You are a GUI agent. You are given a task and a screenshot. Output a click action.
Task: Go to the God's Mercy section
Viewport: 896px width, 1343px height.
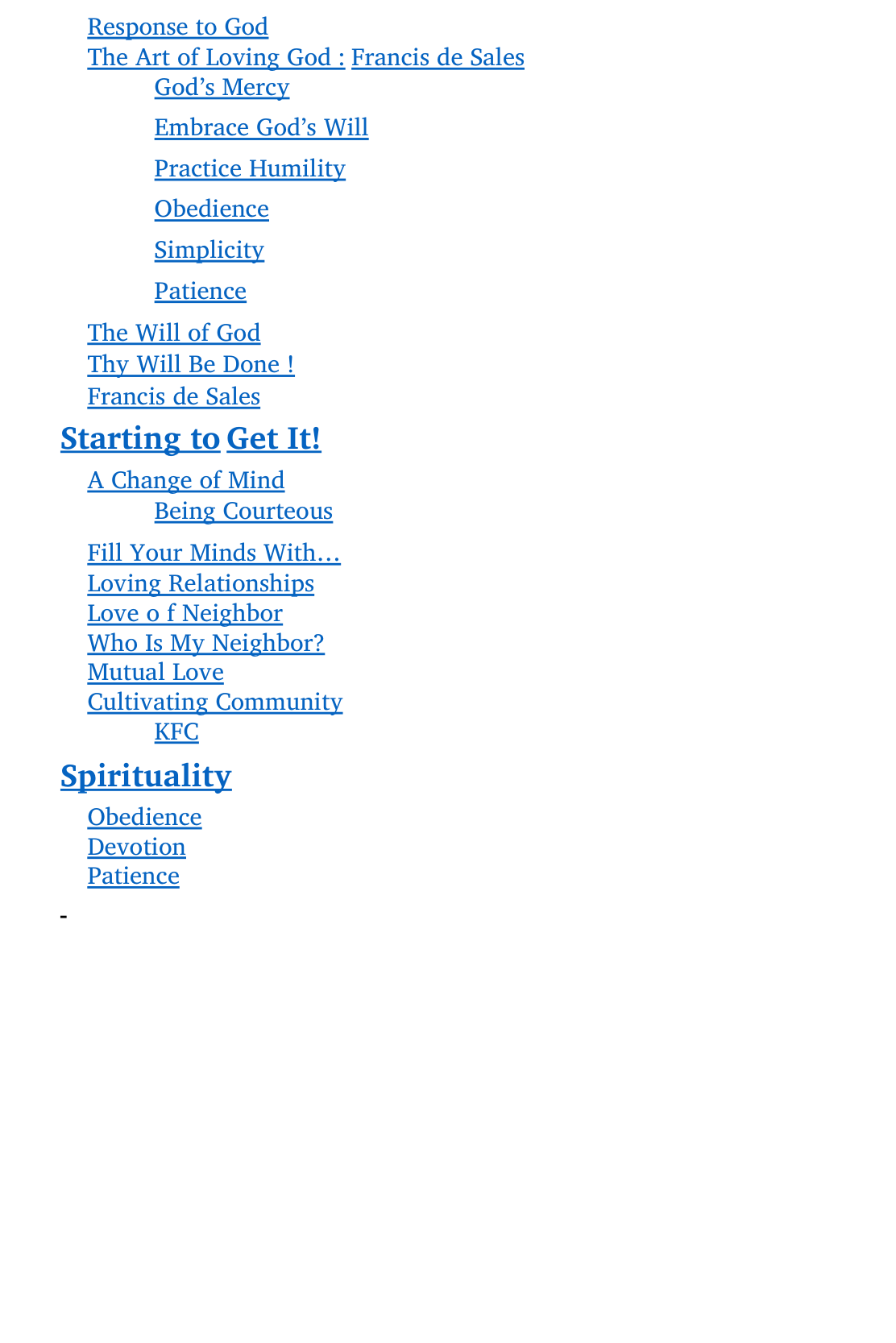point(222,87)
